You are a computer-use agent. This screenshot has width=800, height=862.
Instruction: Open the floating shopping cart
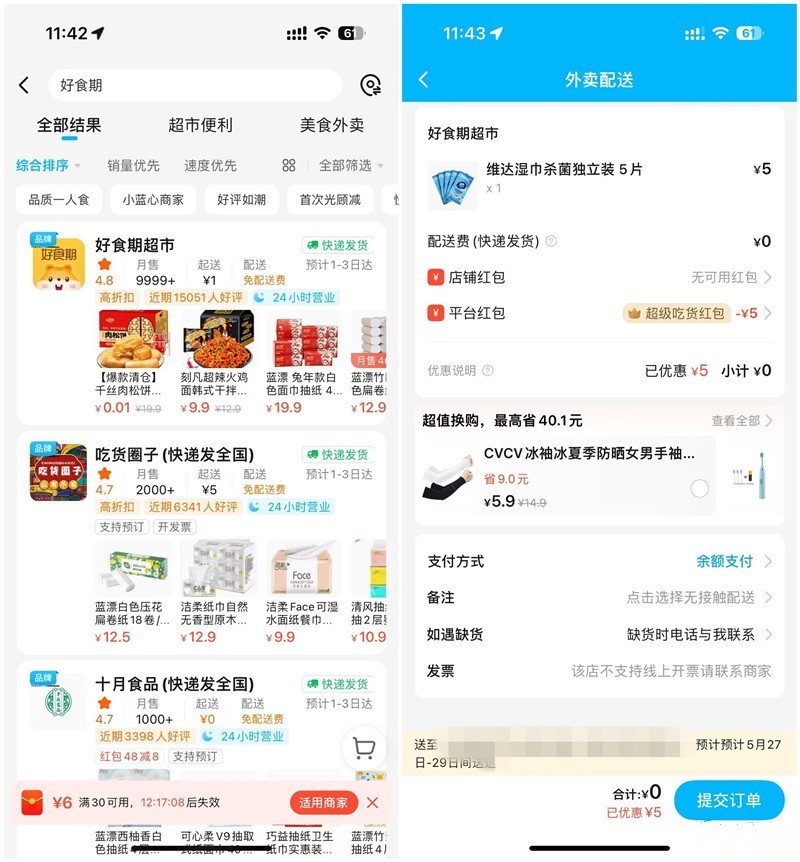point(364,747)
